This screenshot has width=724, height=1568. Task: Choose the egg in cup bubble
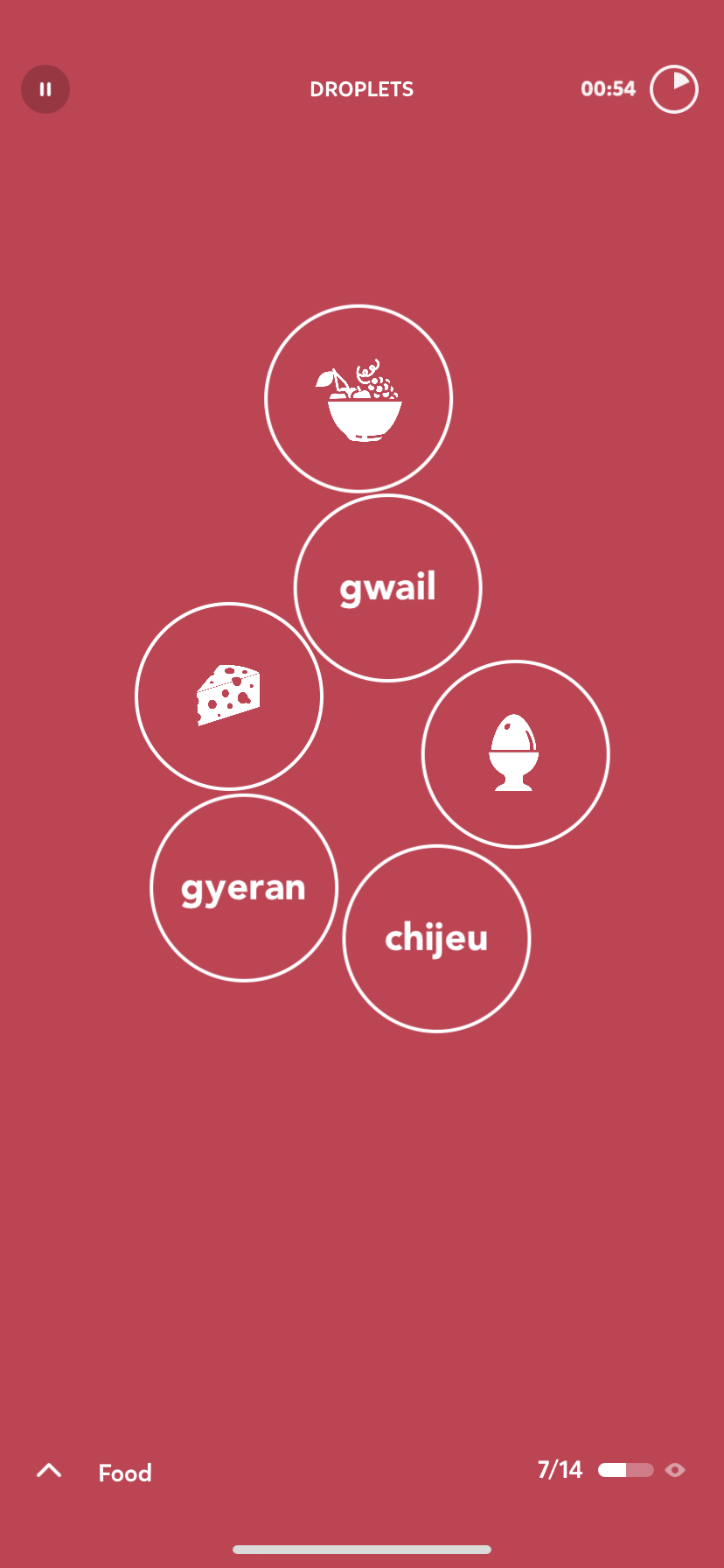coord(515,754)
